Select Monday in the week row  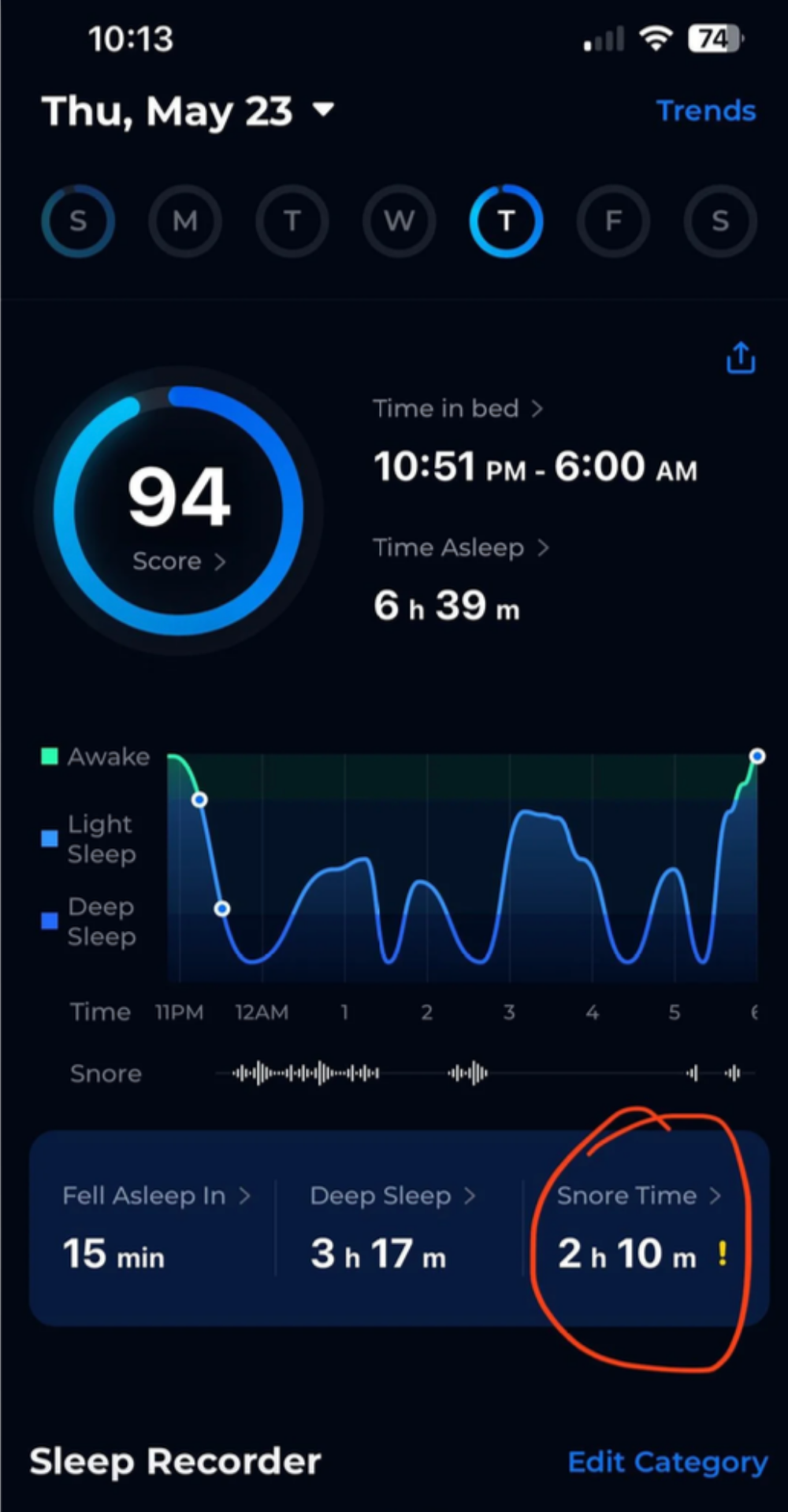coord(185,221)
